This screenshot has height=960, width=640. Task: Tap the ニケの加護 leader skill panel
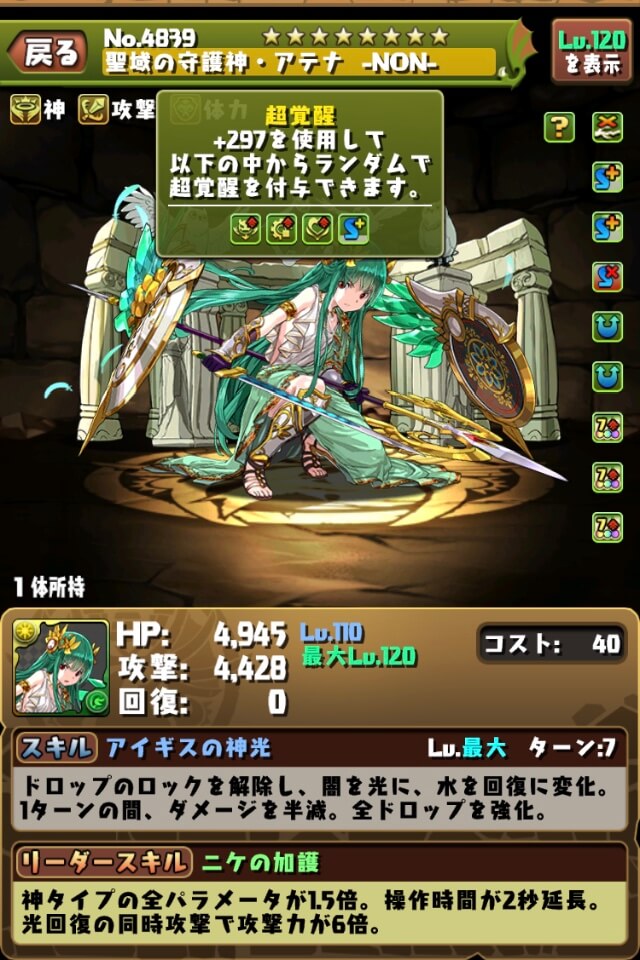point(320,892)
